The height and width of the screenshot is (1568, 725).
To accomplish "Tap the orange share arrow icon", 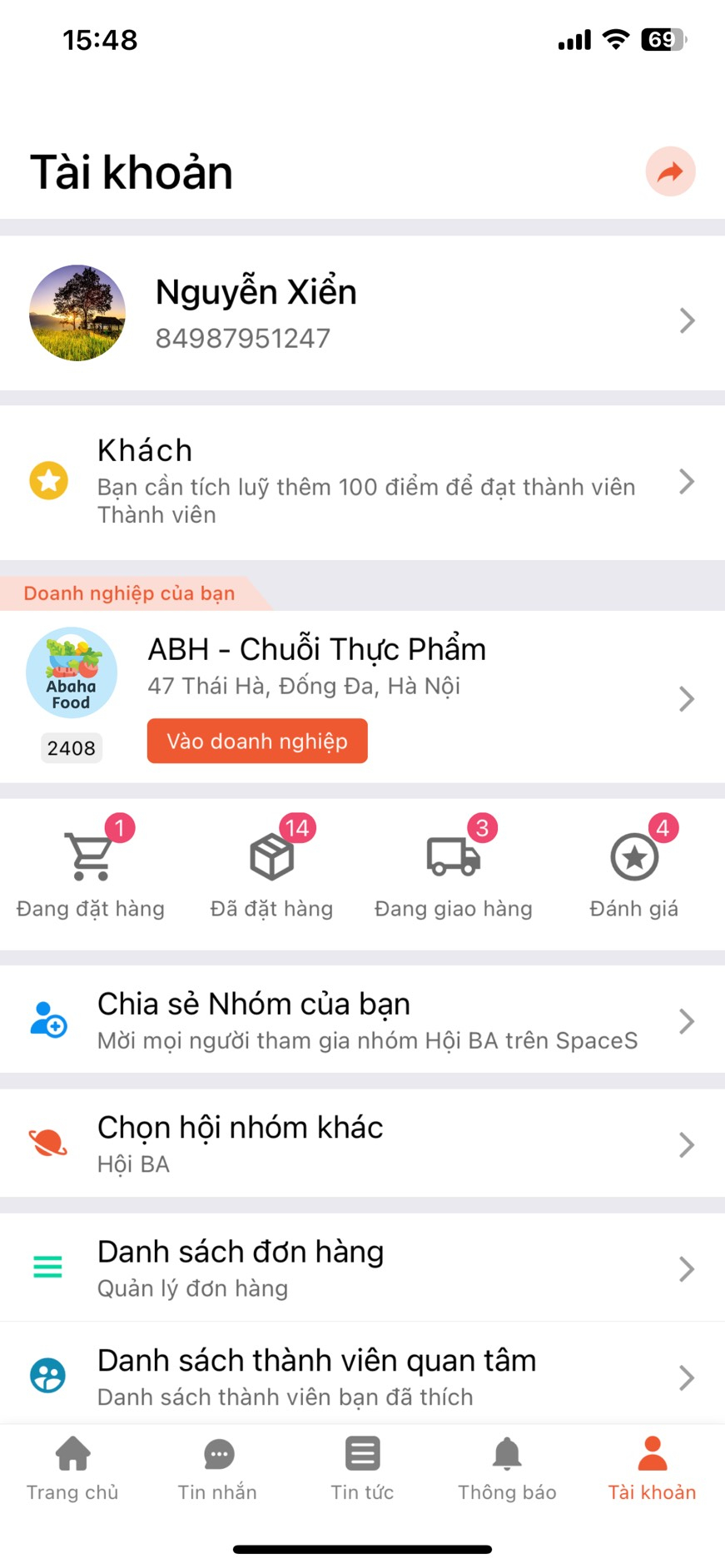I will pyautogui.click(x=670, y=172).
